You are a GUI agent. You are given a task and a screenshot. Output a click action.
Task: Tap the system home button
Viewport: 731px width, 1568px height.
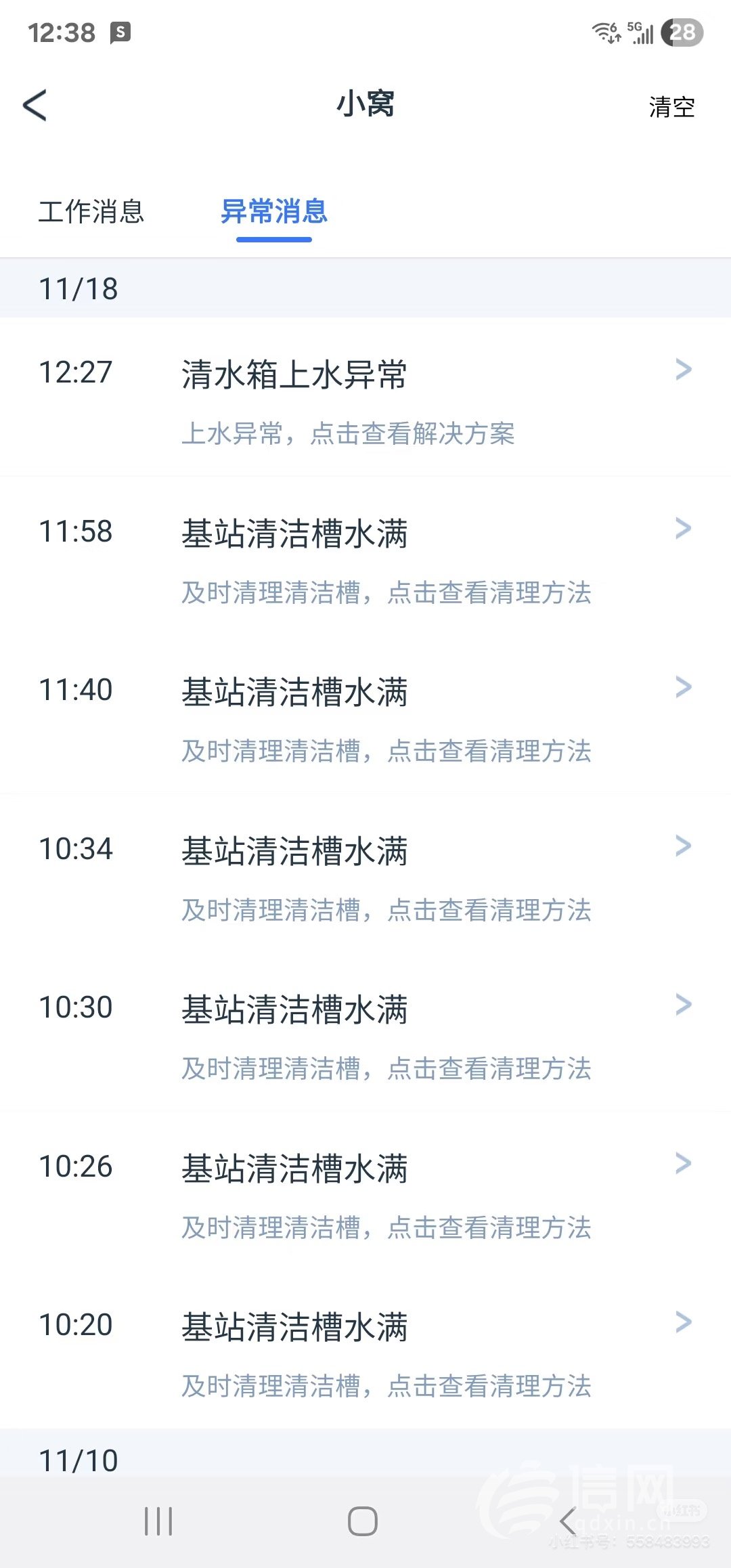363,1521
